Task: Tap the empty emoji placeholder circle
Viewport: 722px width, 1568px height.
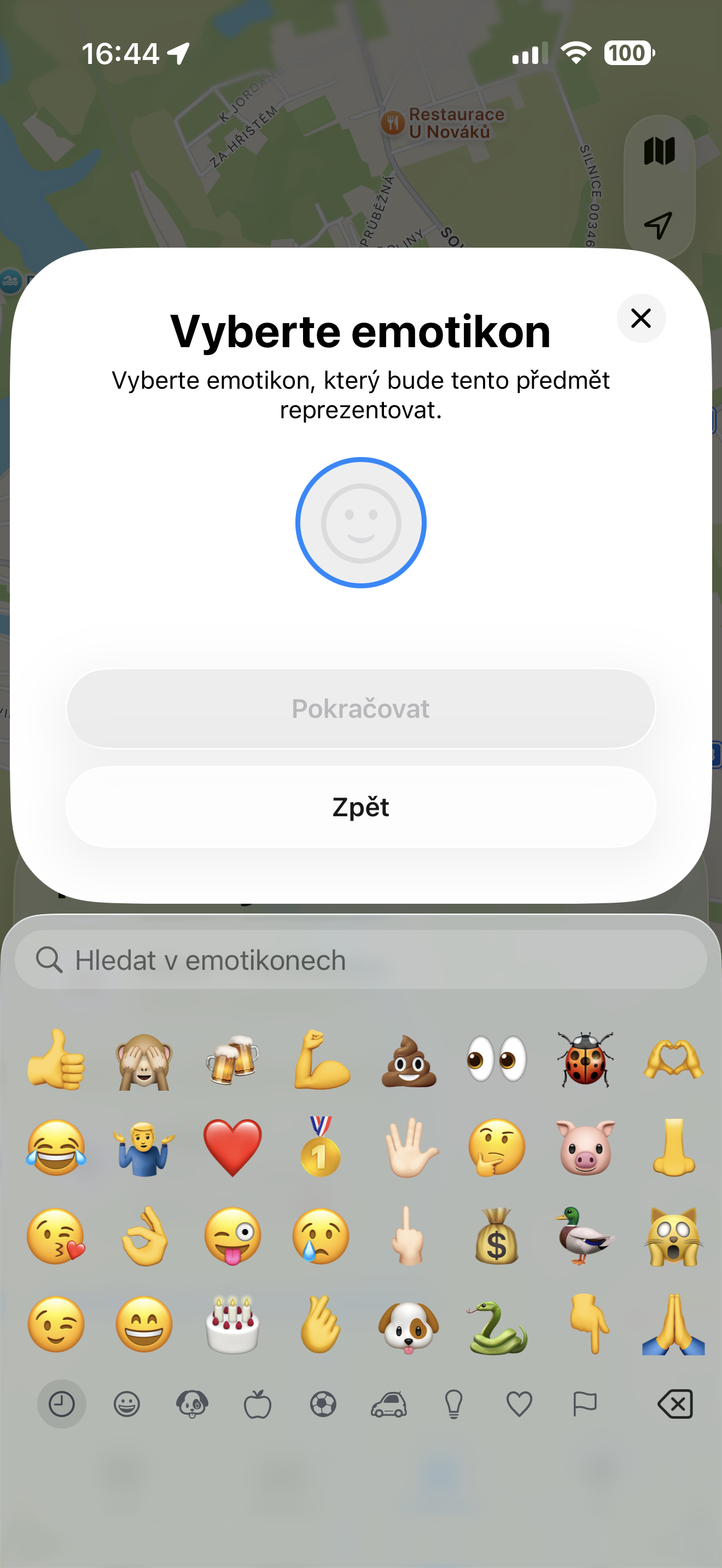Action: (x=360, y=522)
